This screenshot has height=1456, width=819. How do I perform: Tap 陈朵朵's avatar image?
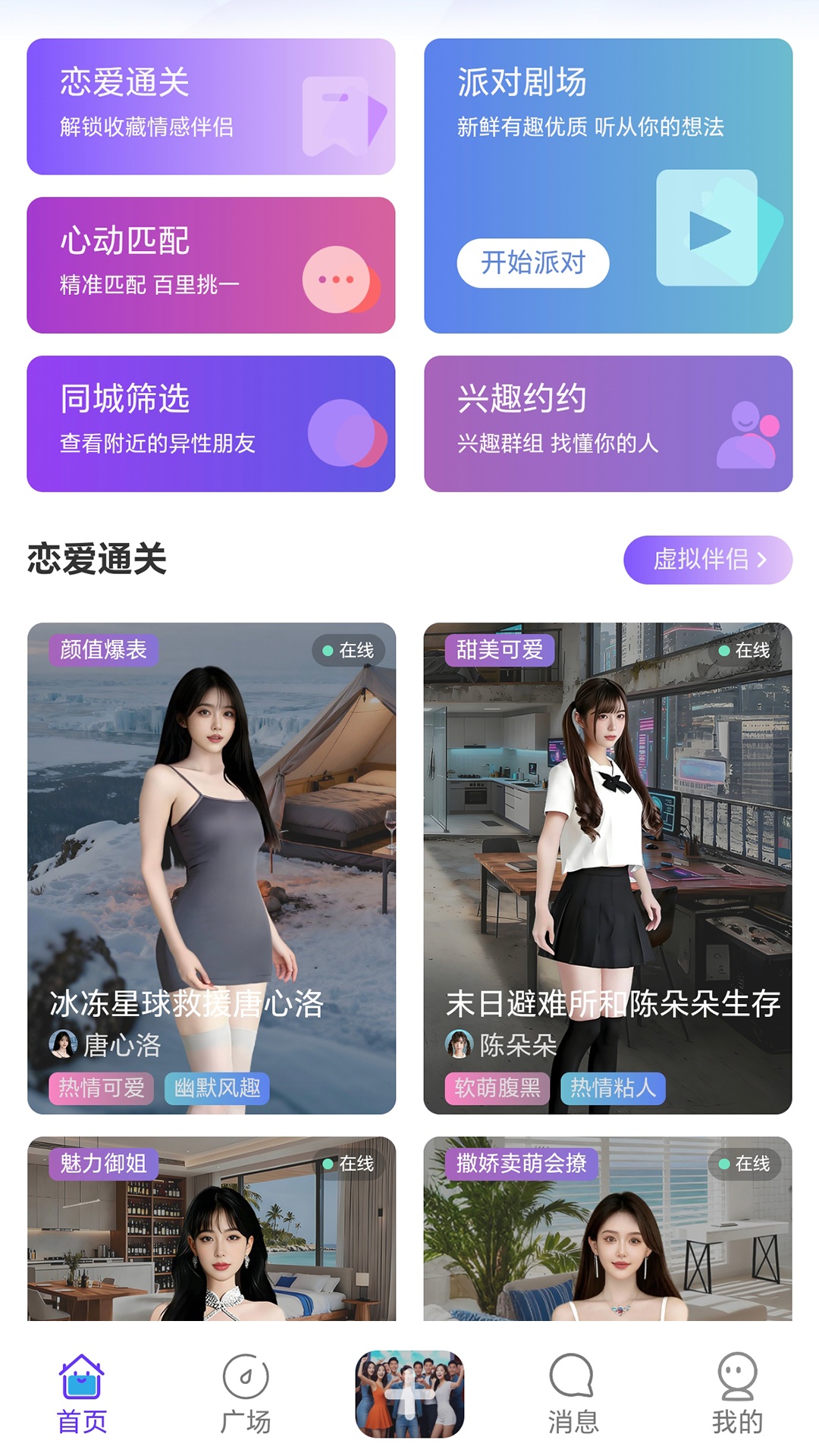pos(460,1045)
